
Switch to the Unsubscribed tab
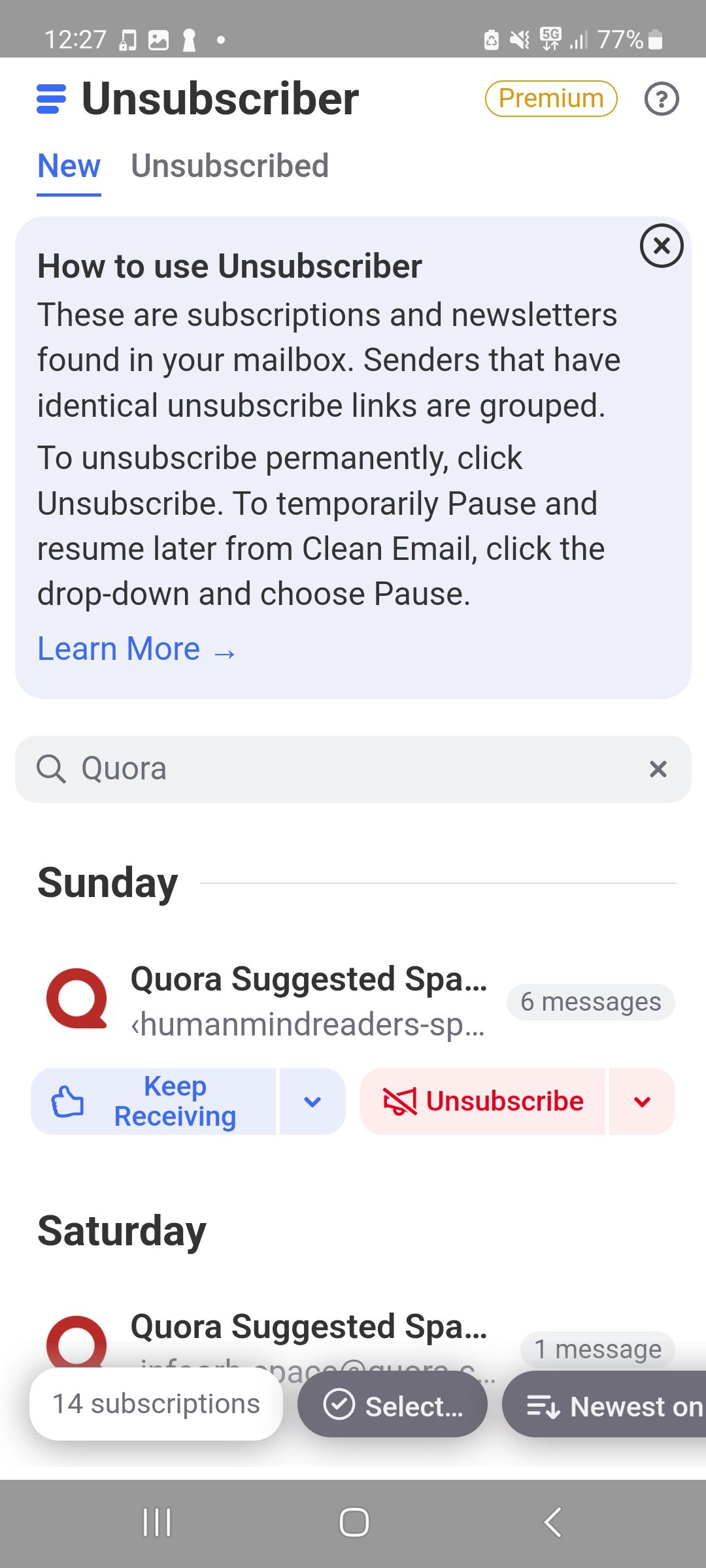(230, 166)
